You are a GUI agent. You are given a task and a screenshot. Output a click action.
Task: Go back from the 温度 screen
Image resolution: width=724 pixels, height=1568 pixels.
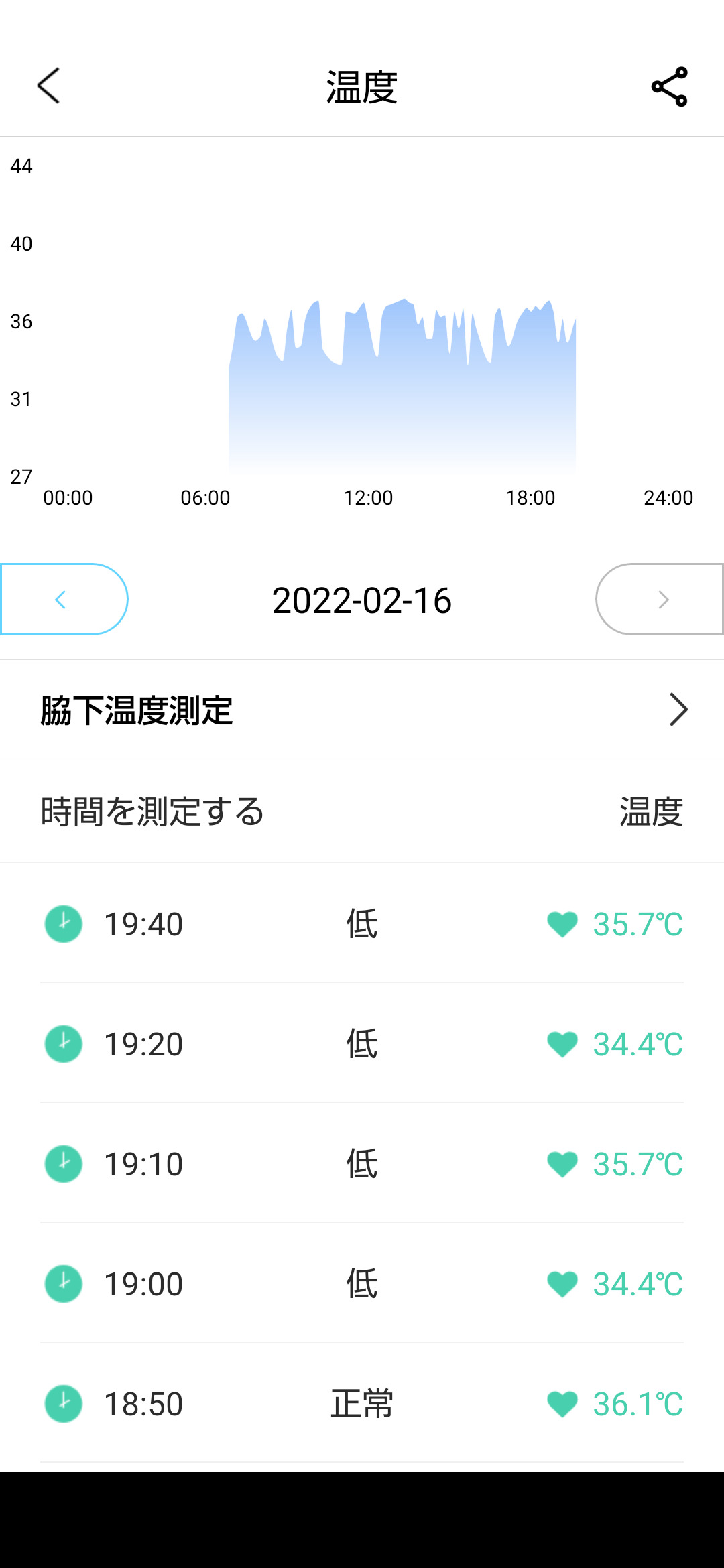(48, 86)
